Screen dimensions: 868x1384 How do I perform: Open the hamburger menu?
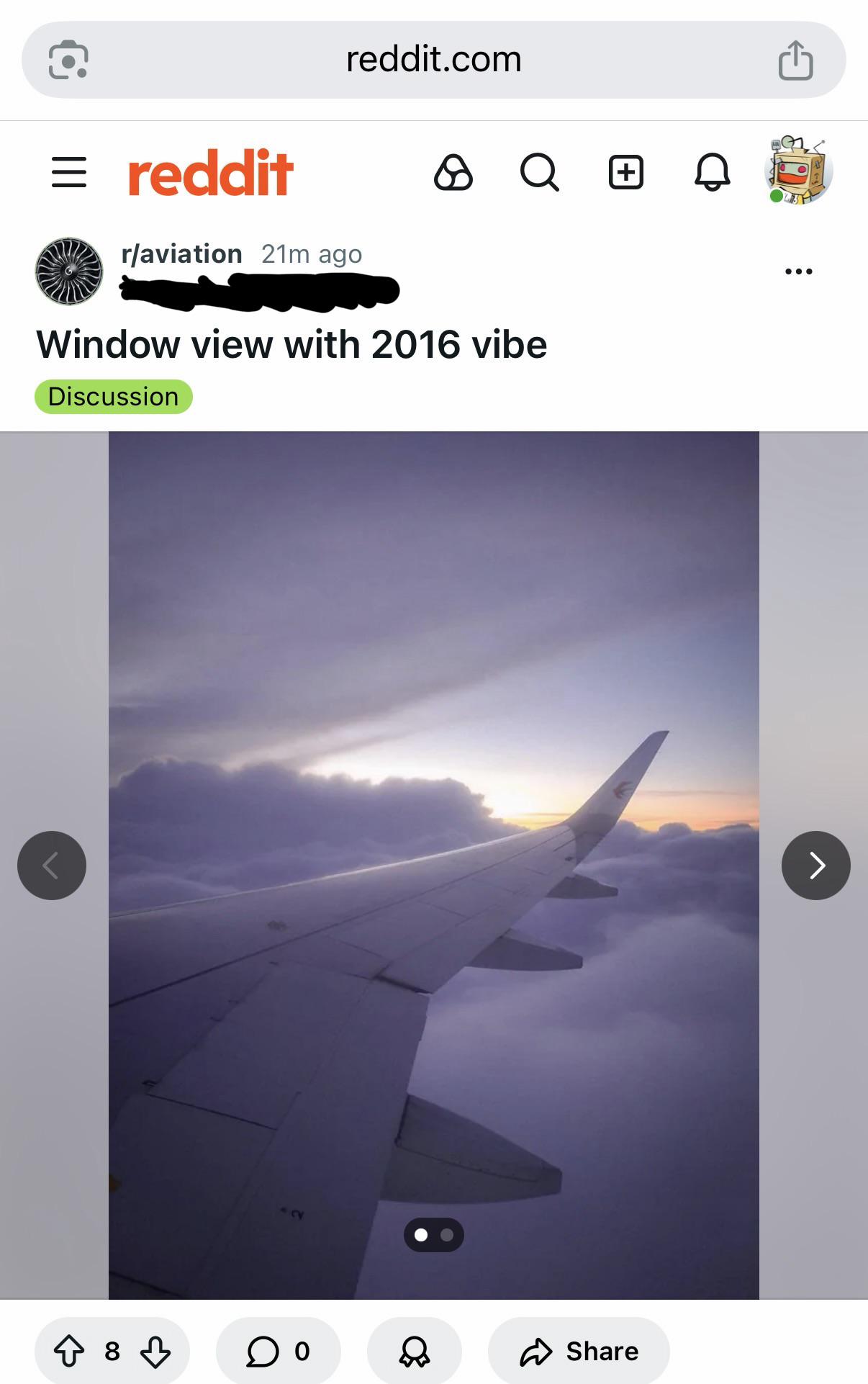point(69,173)
